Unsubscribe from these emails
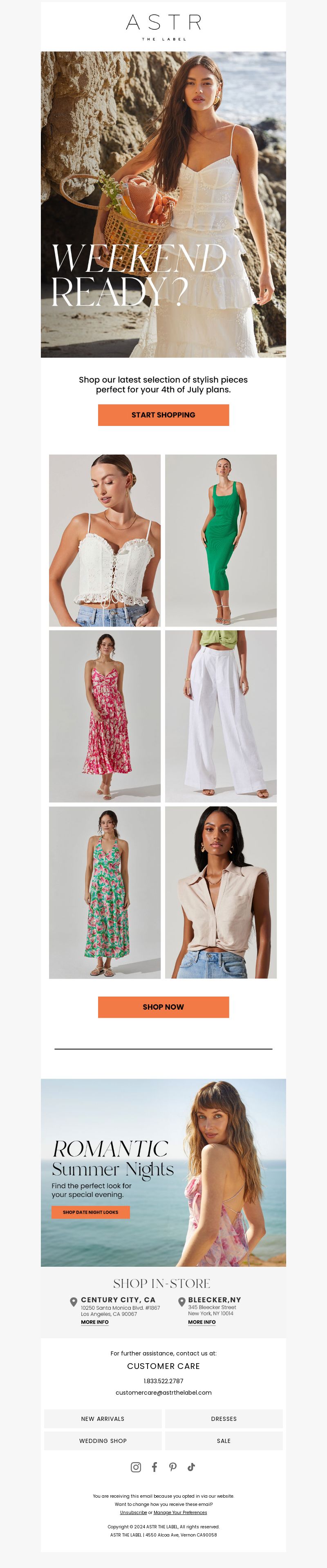The height and width of the screenshot is (1568, 327). pyautogui.click(x=133, y=1512)
